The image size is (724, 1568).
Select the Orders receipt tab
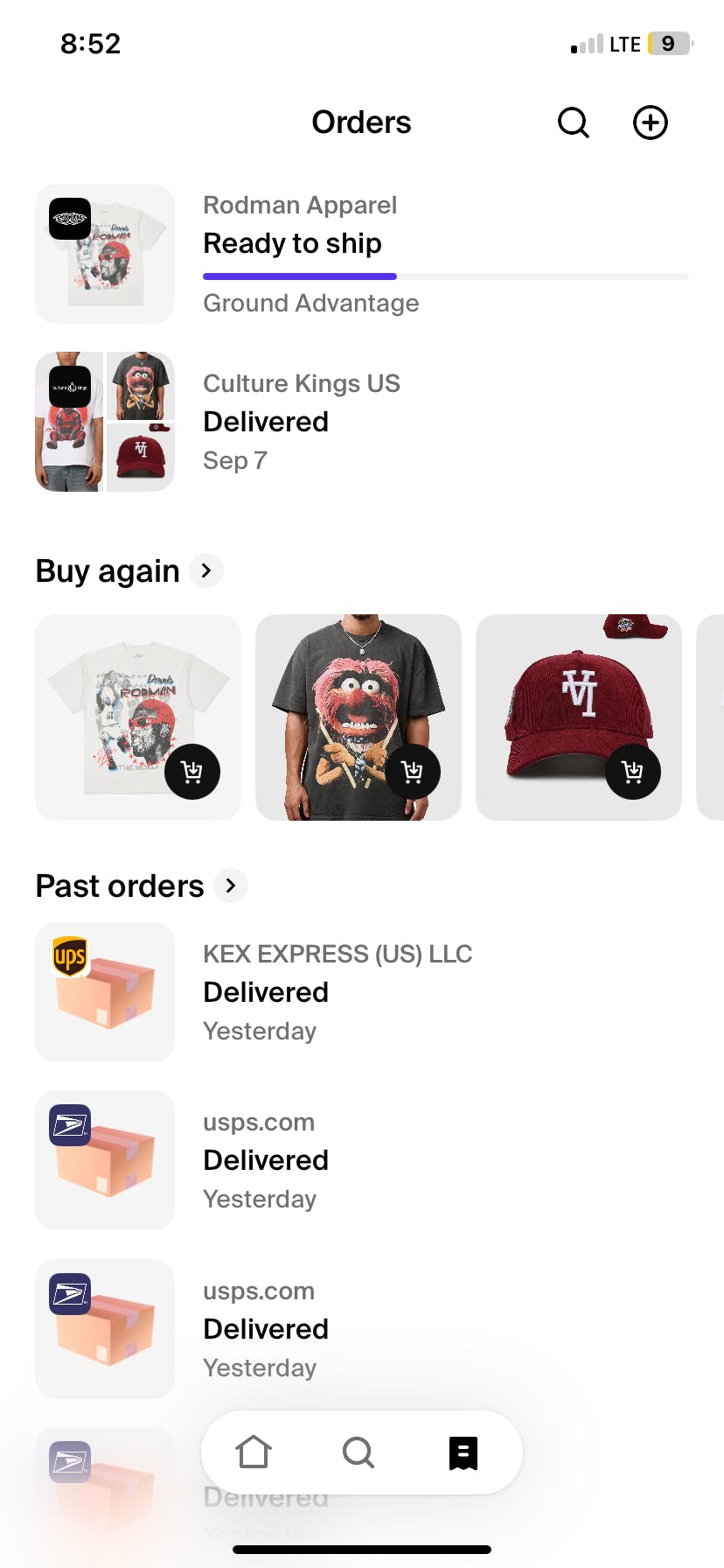click(x=463, y=1452)
